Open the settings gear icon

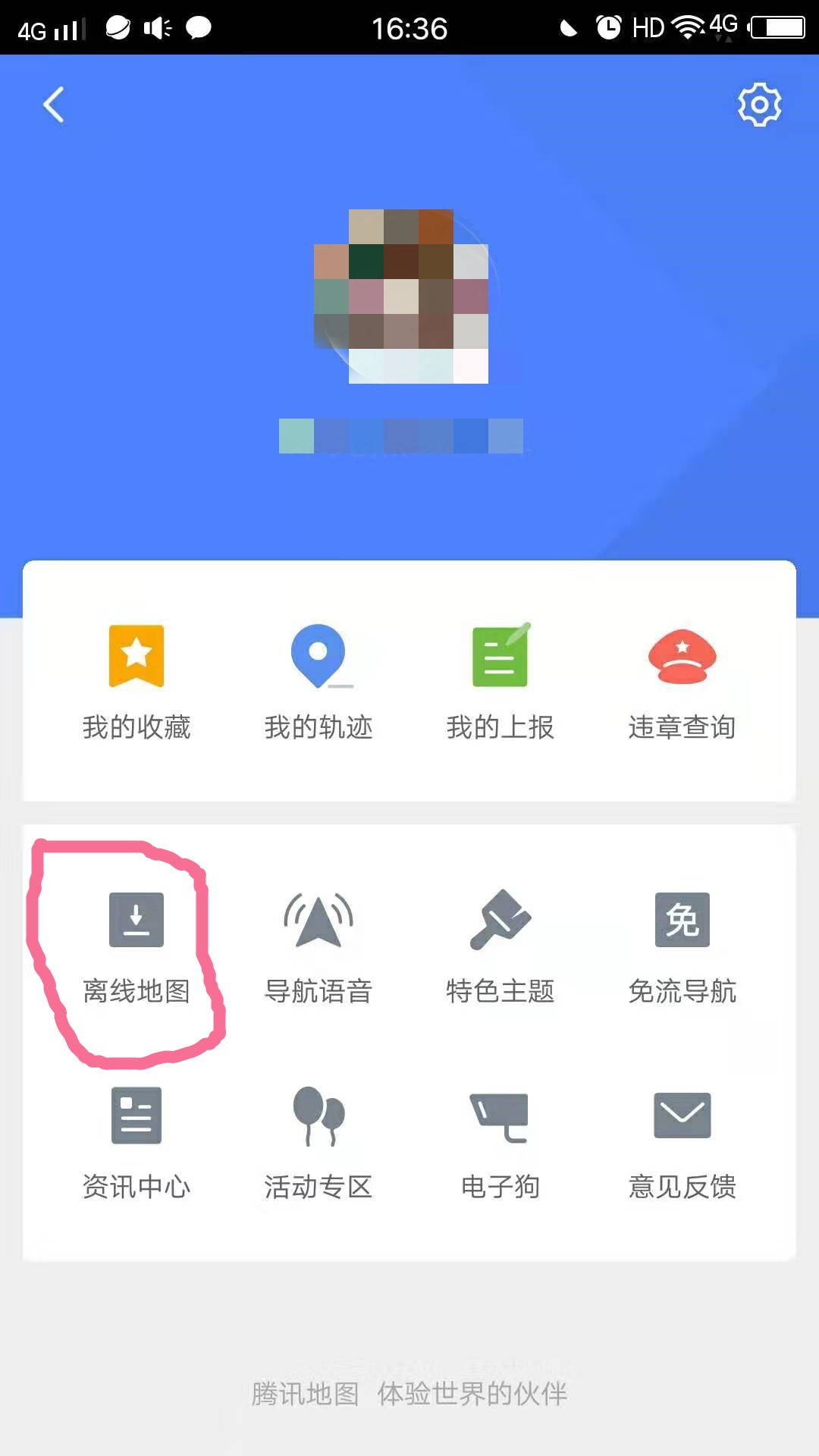tap(760, 105)
